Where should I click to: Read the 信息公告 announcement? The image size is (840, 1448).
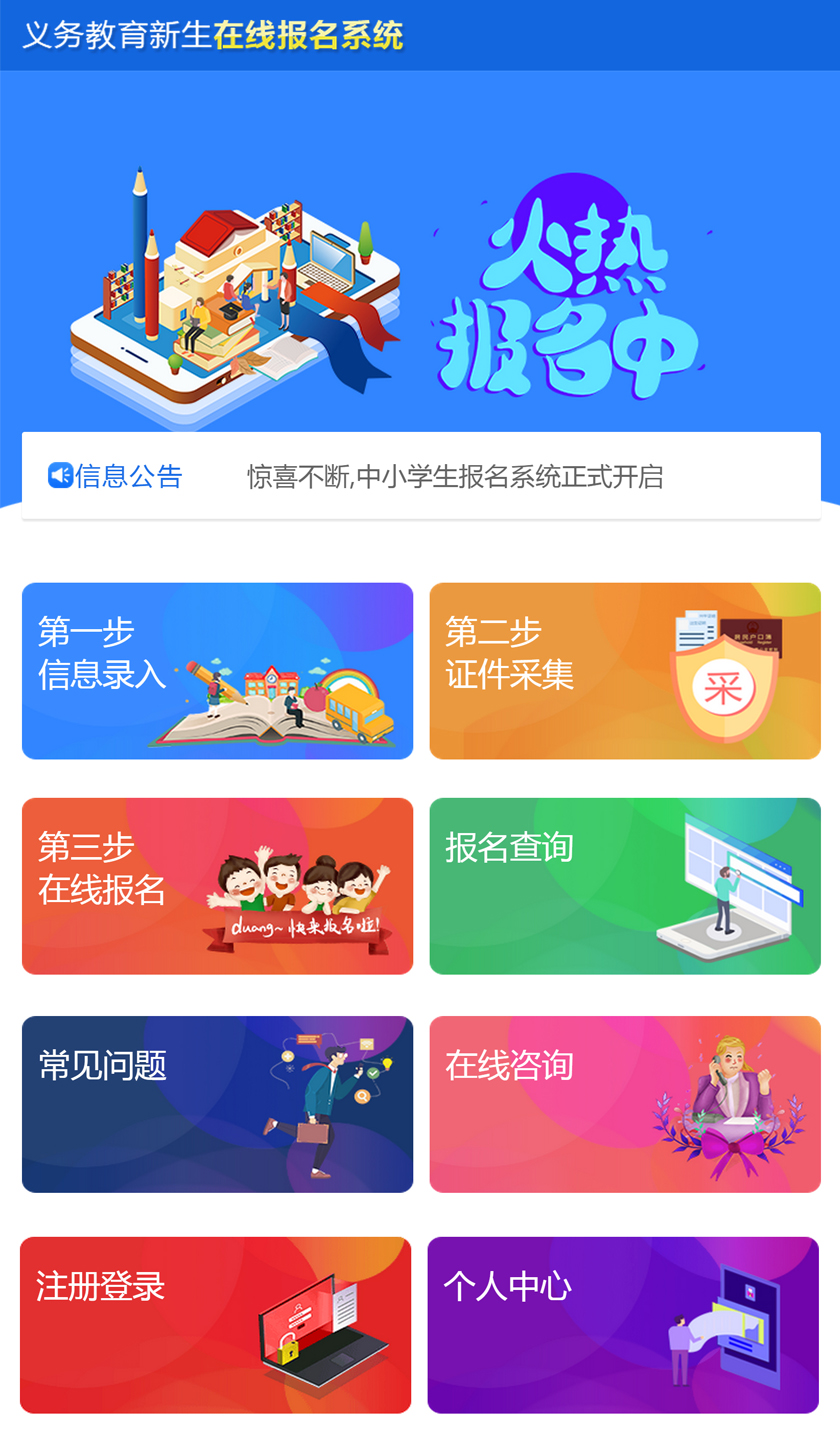click(x=455, y=477)
